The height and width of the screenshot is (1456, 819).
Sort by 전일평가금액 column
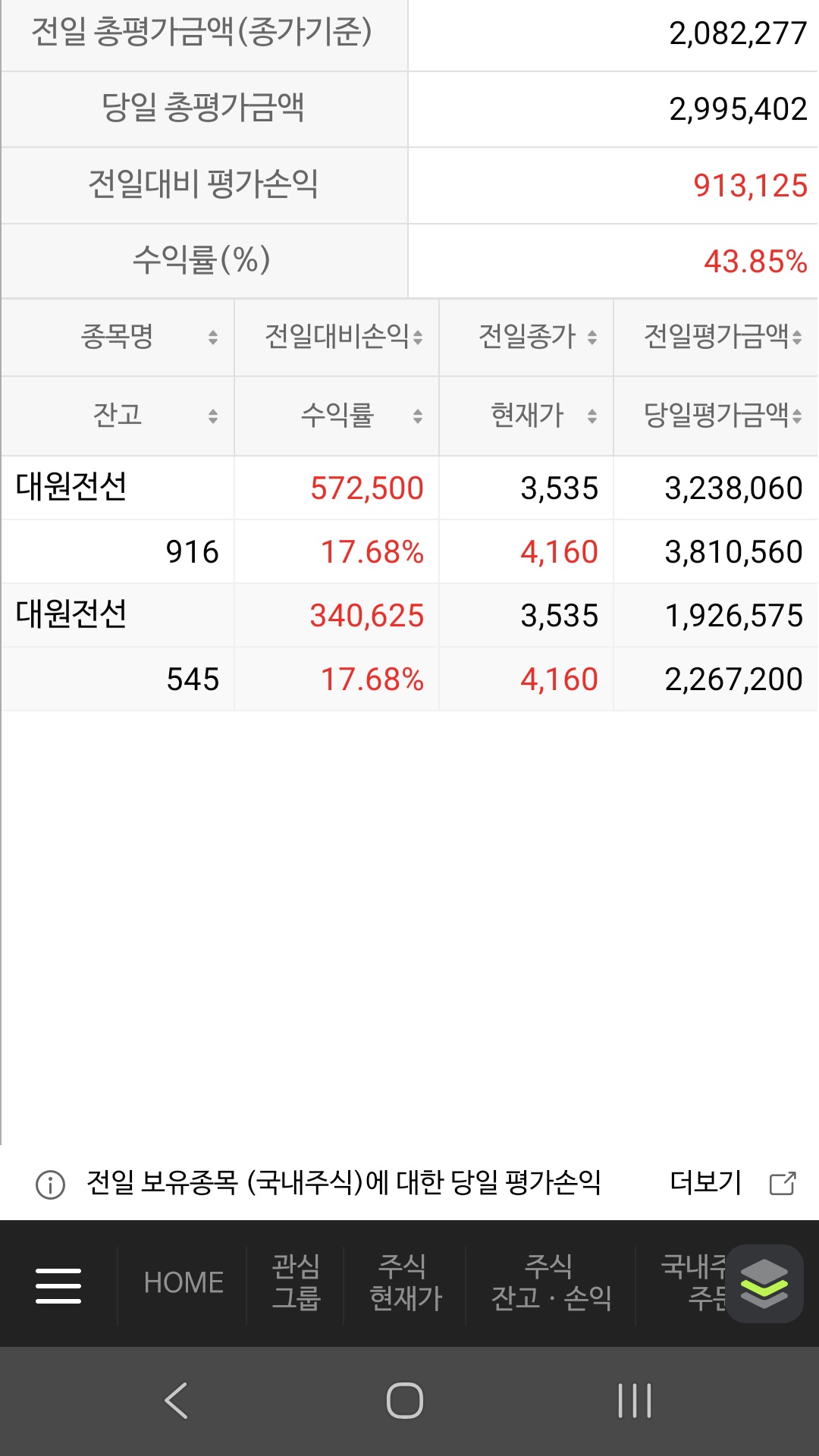(716, 337)
